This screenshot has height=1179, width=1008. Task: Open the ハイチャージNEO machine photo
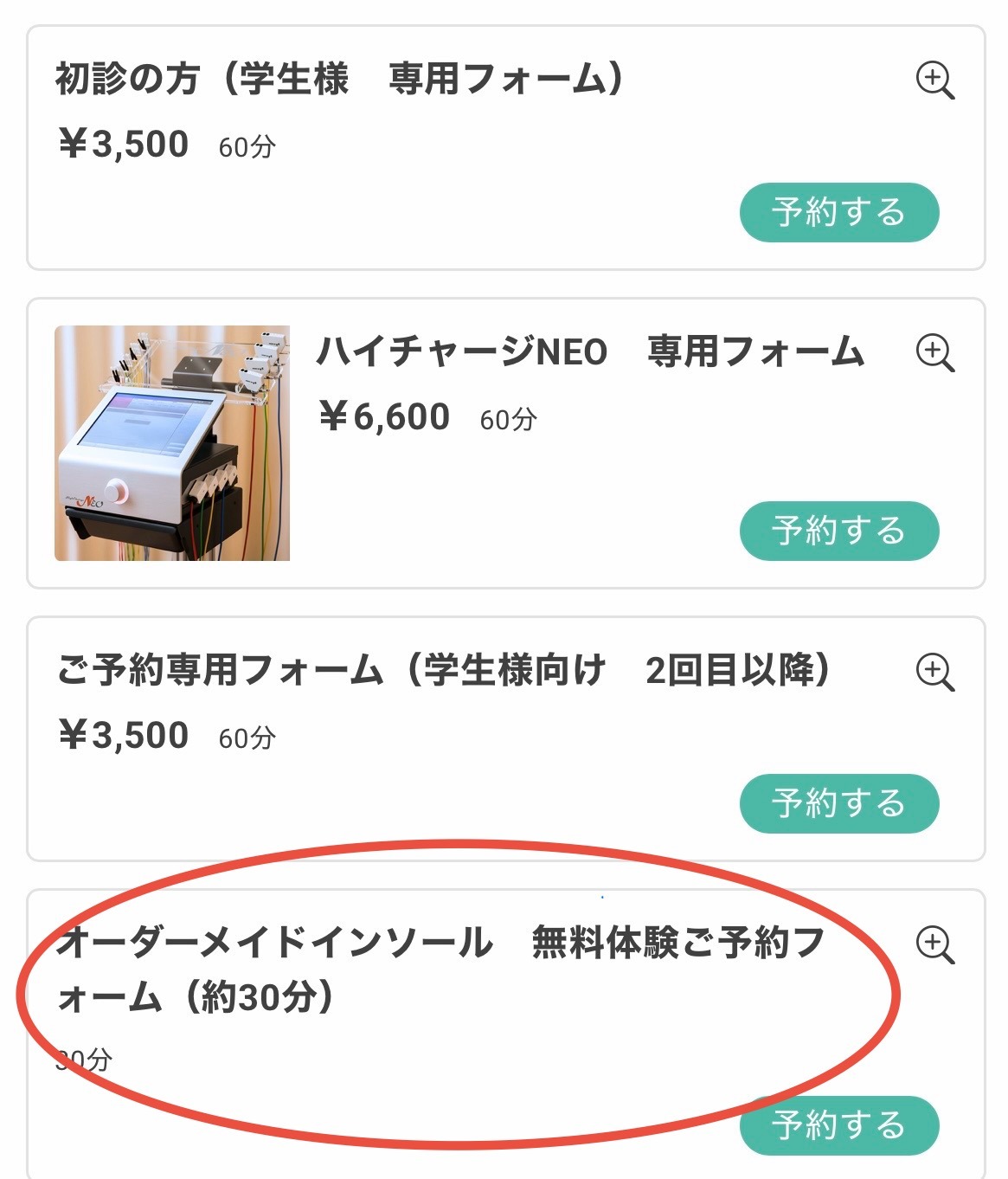click(x=172, y=443)
